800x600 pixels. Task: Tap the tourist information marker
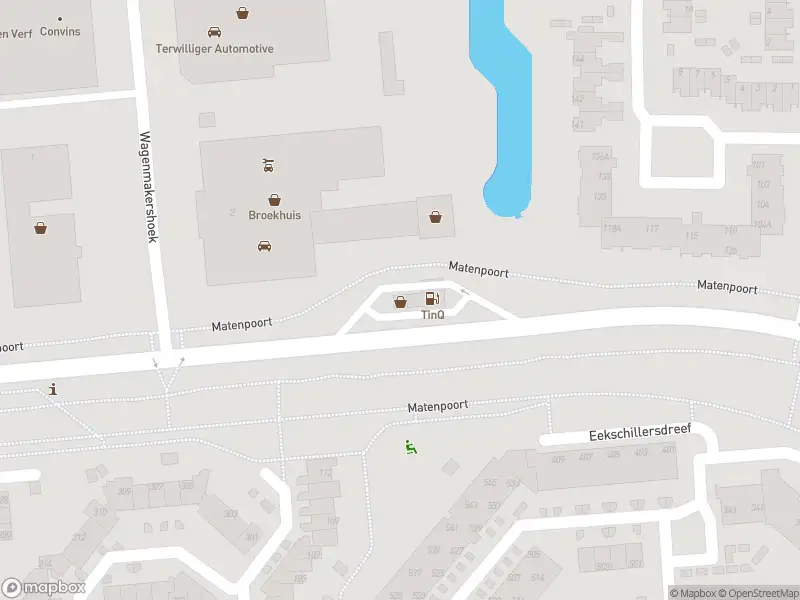(x=53, y=389)
